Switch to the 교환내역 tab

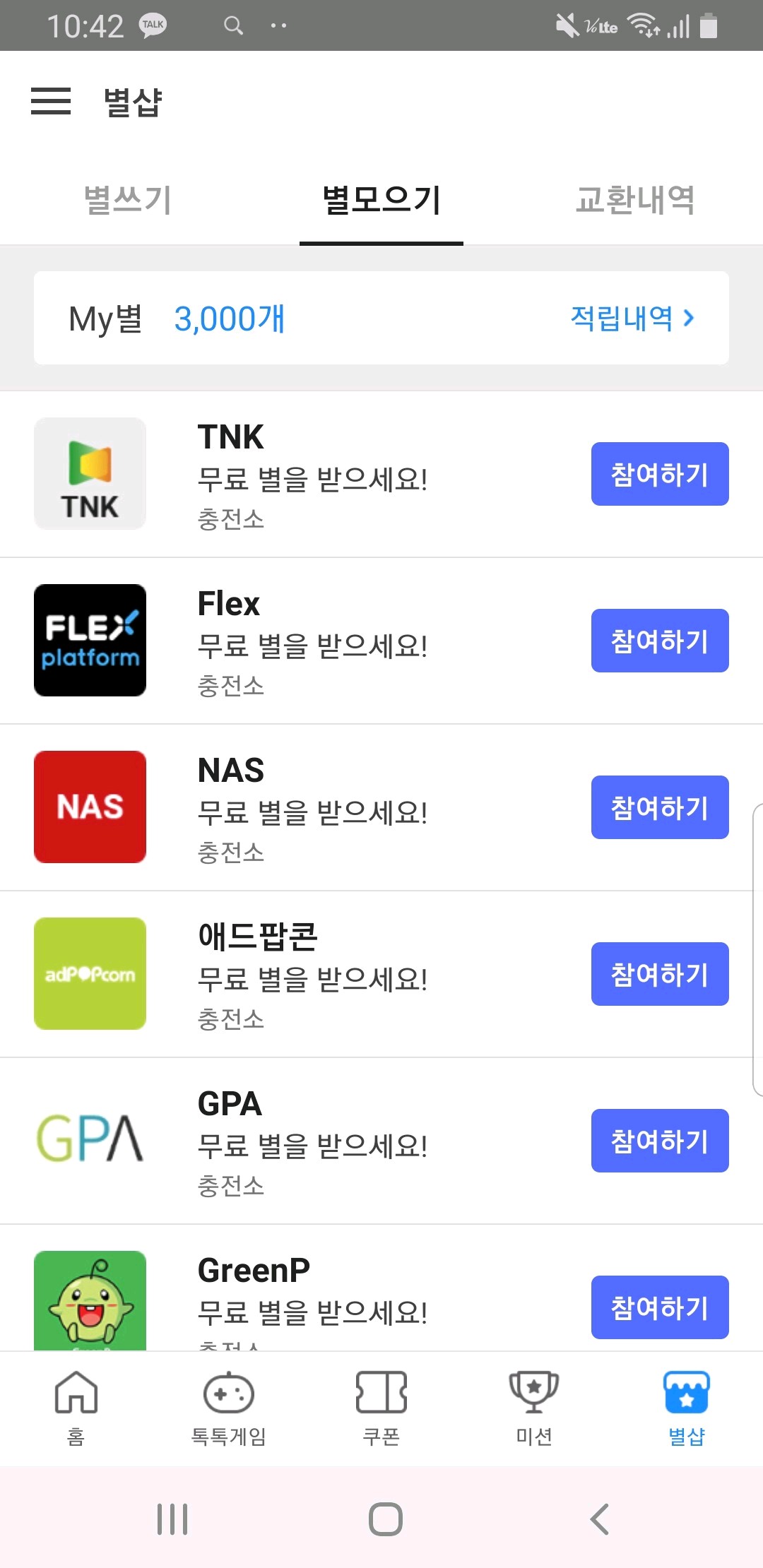(635, 200)
